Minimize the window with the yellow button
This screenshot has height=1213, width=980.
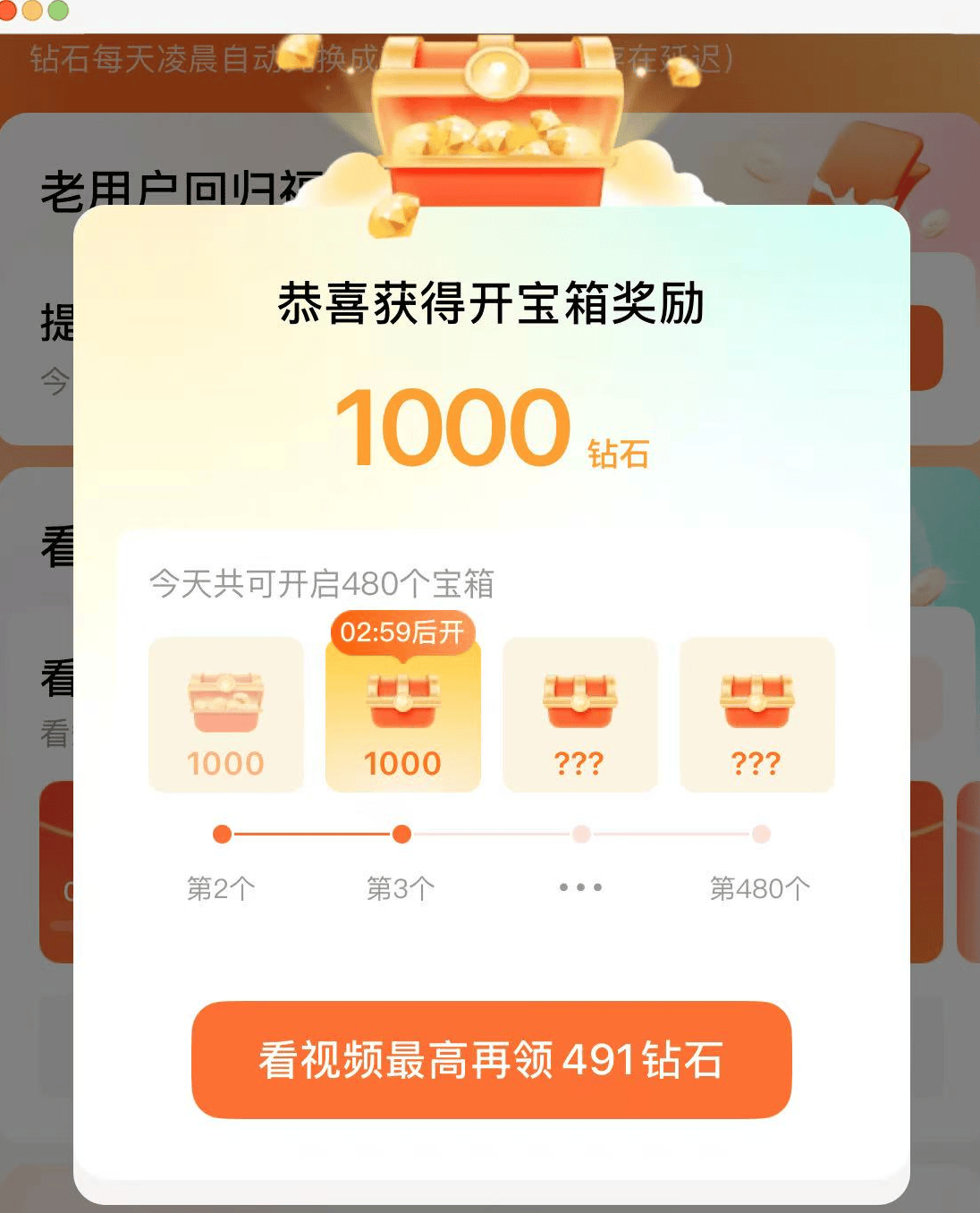(32, 10)
